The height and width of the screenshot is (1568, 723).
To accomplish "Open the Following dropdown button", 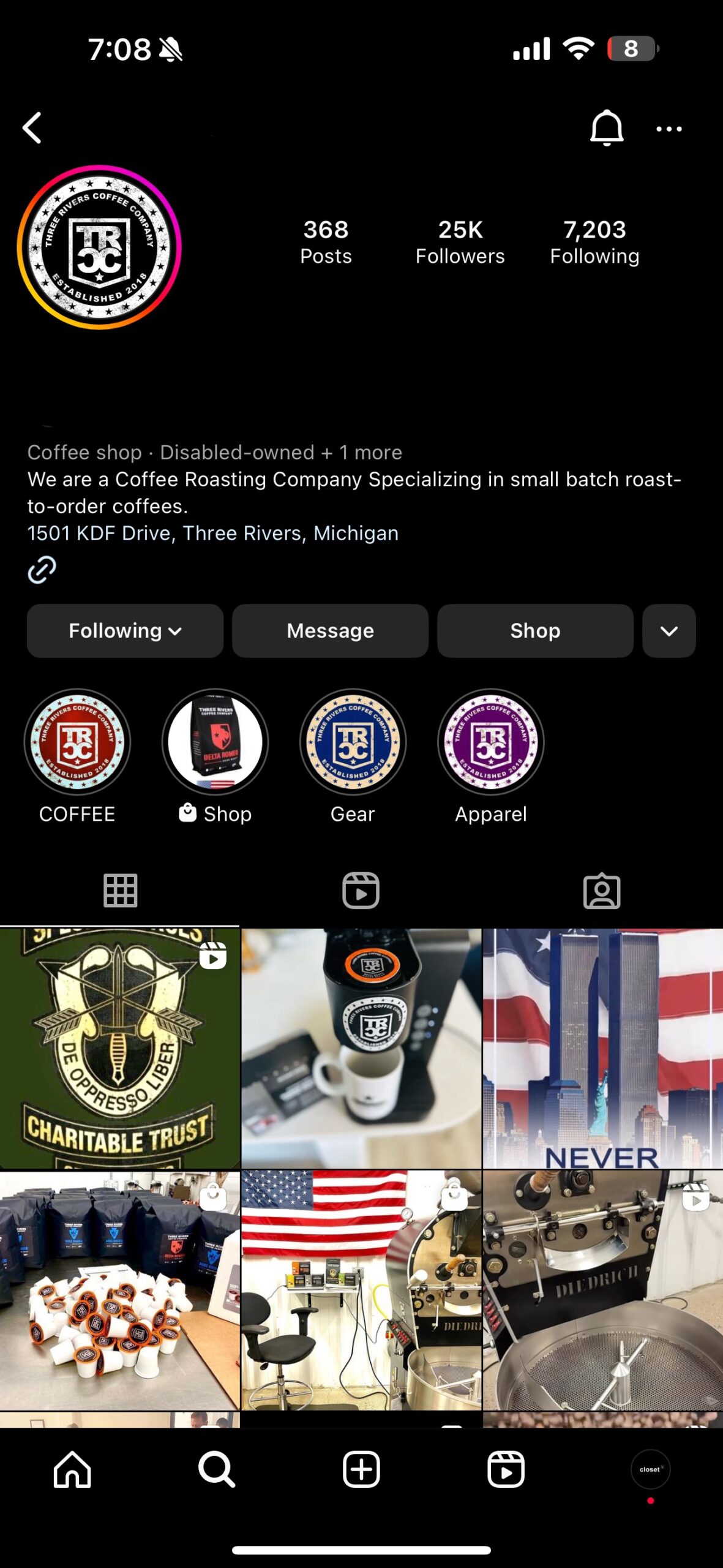I will coord(125,631).
